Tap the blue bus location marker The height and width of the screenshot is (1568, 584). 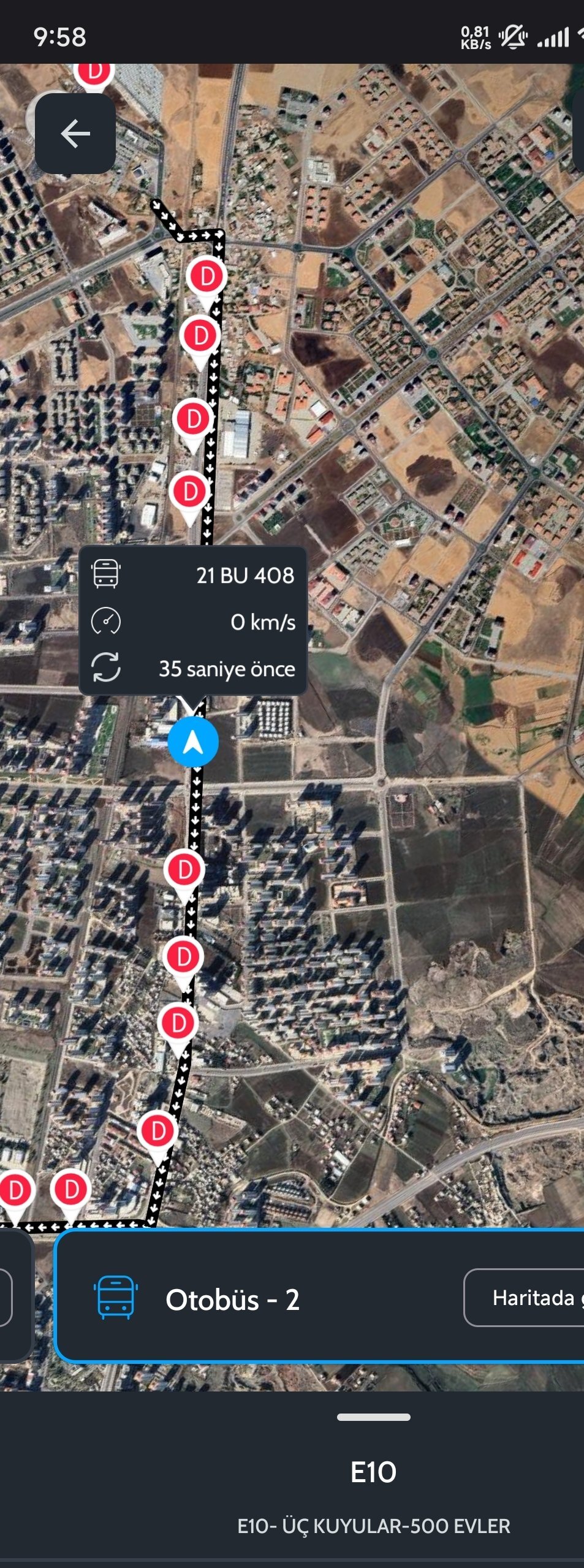[193, 742]
